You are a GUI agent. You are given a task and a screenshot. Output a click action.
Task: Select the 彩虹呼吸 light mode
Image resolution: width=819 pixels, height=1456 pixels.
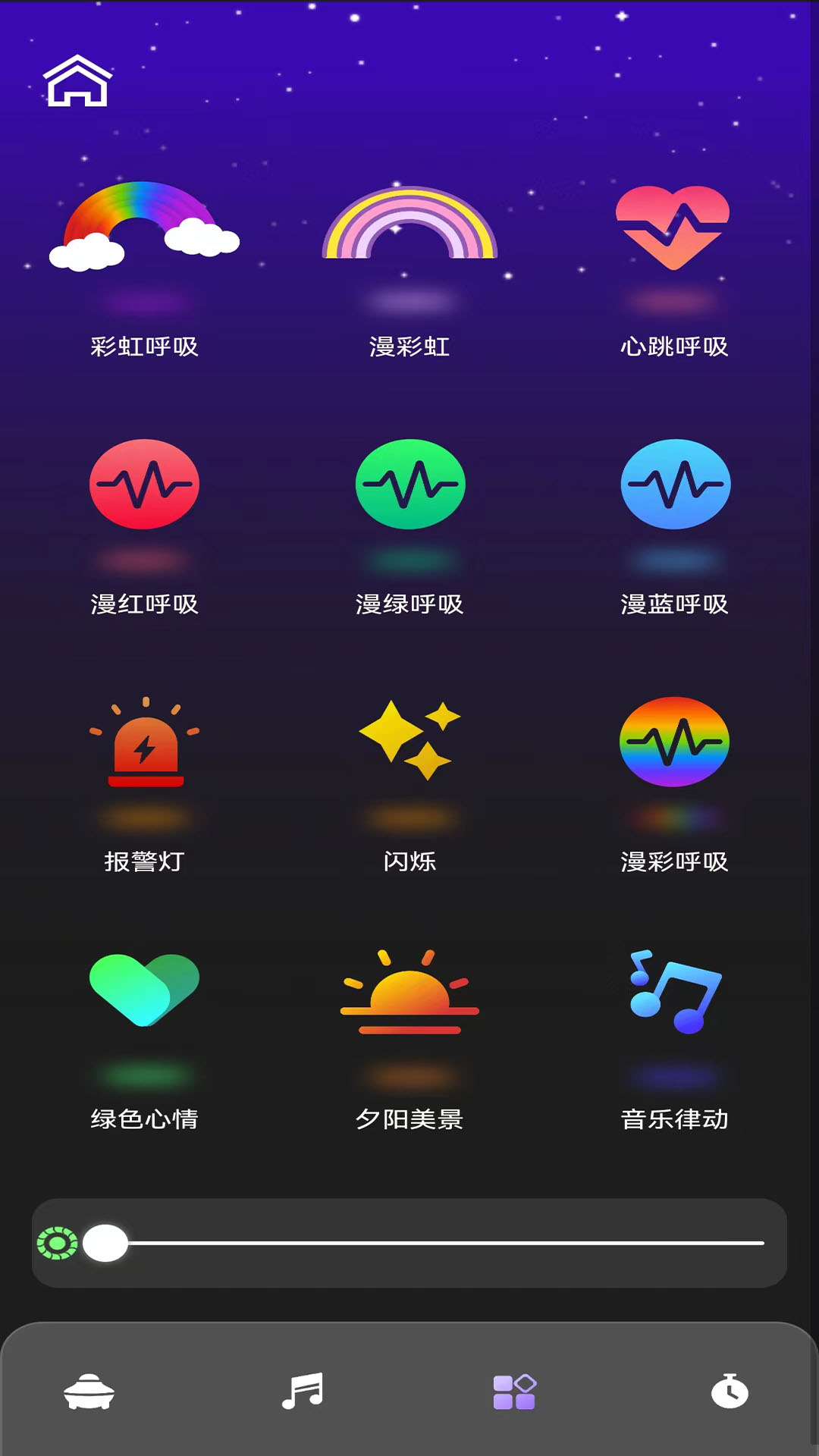tap(144, 227)
